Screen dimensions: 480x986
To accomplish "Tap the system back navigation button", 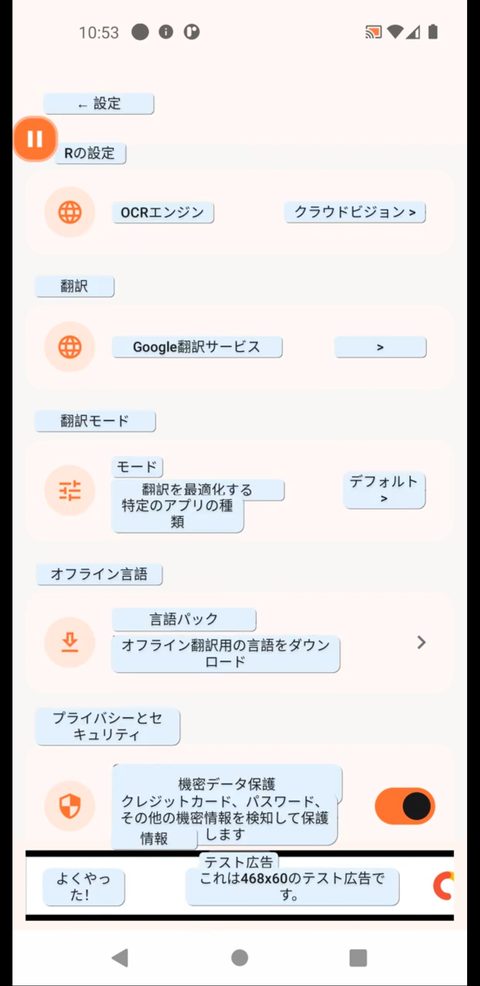I will (120, 957).
